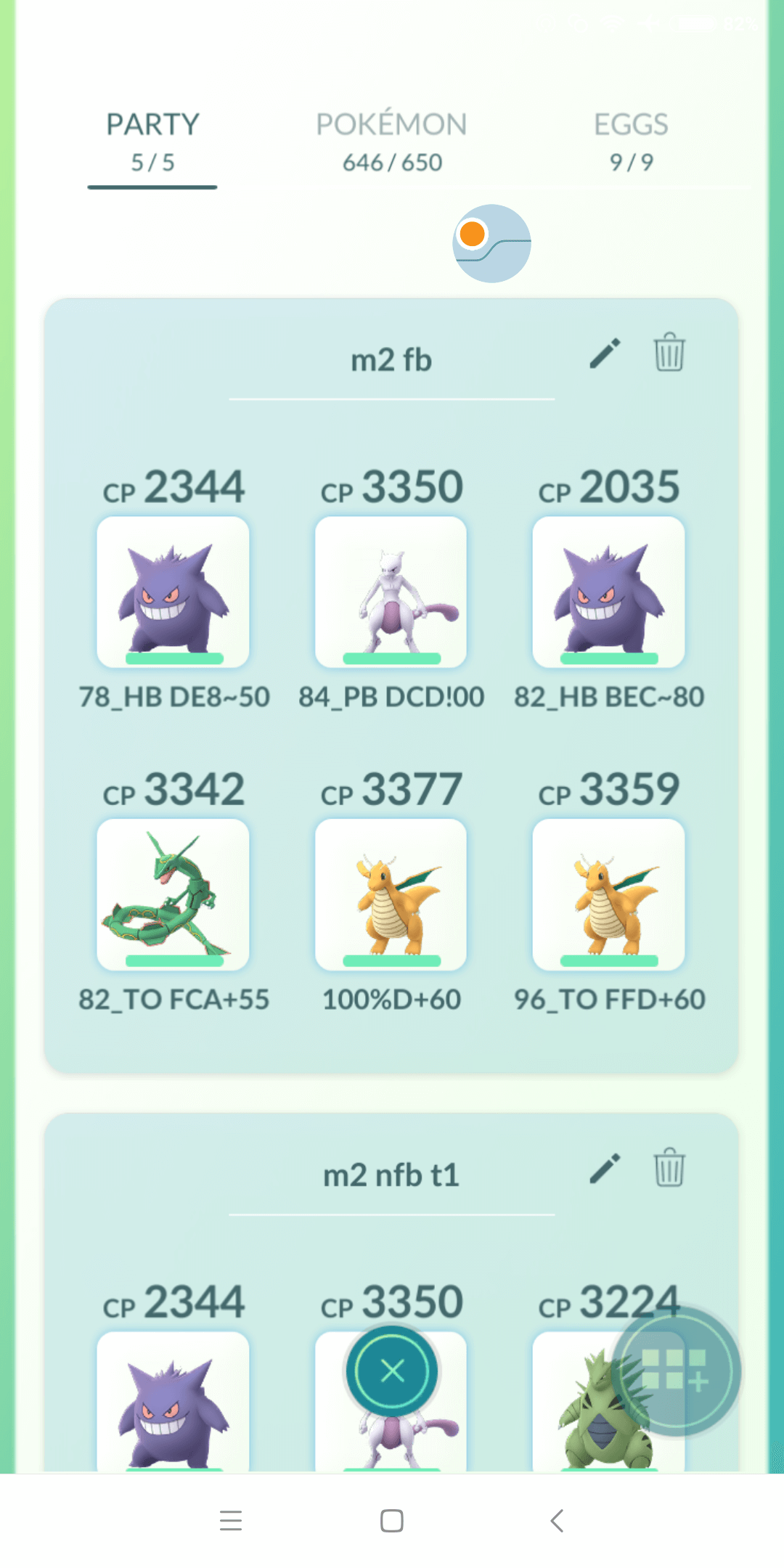Close the party screen with X button

[x=392, y=1371]
